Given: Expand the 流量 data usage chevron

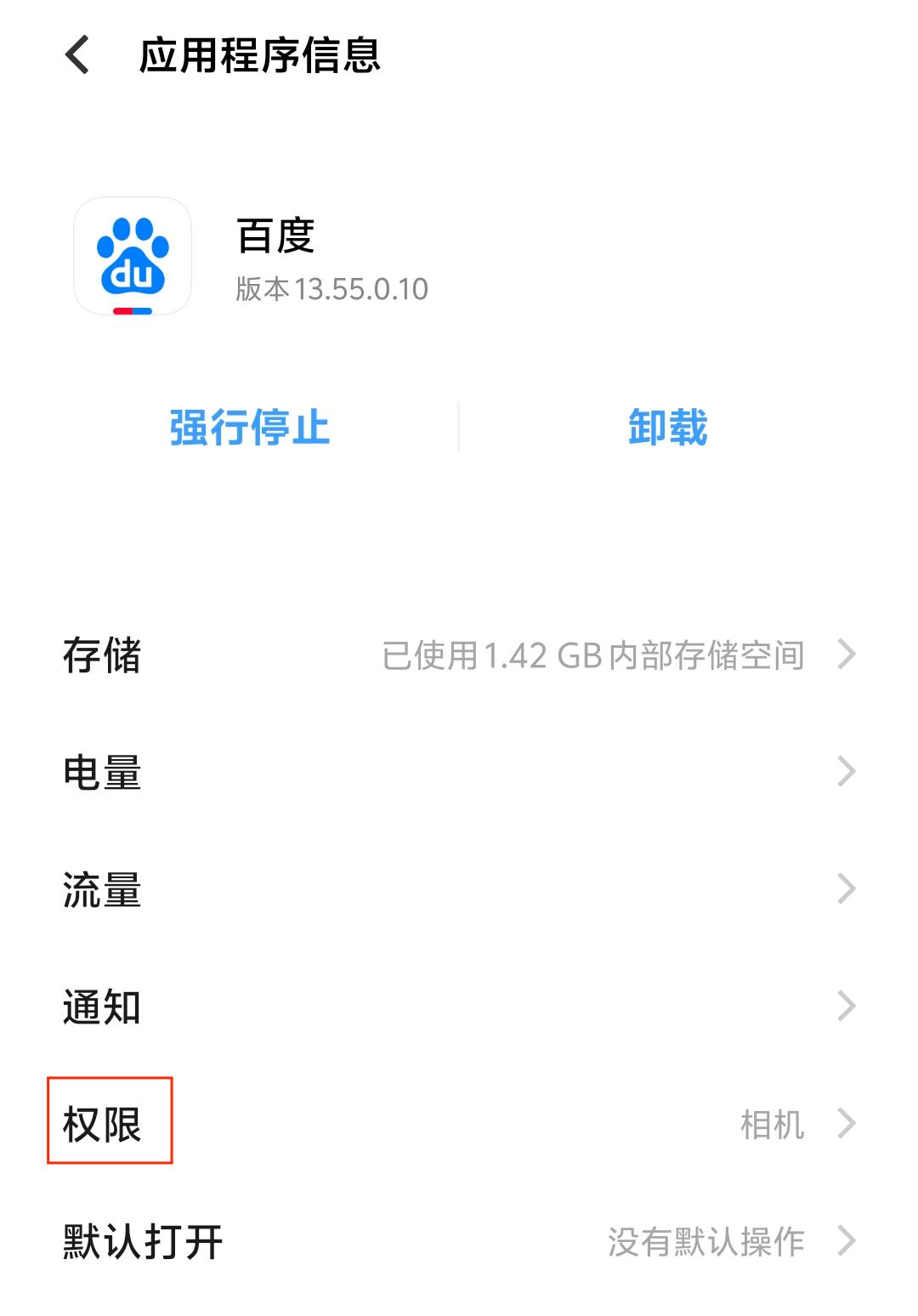Looking at the screenshot, I should coord(847,889).
